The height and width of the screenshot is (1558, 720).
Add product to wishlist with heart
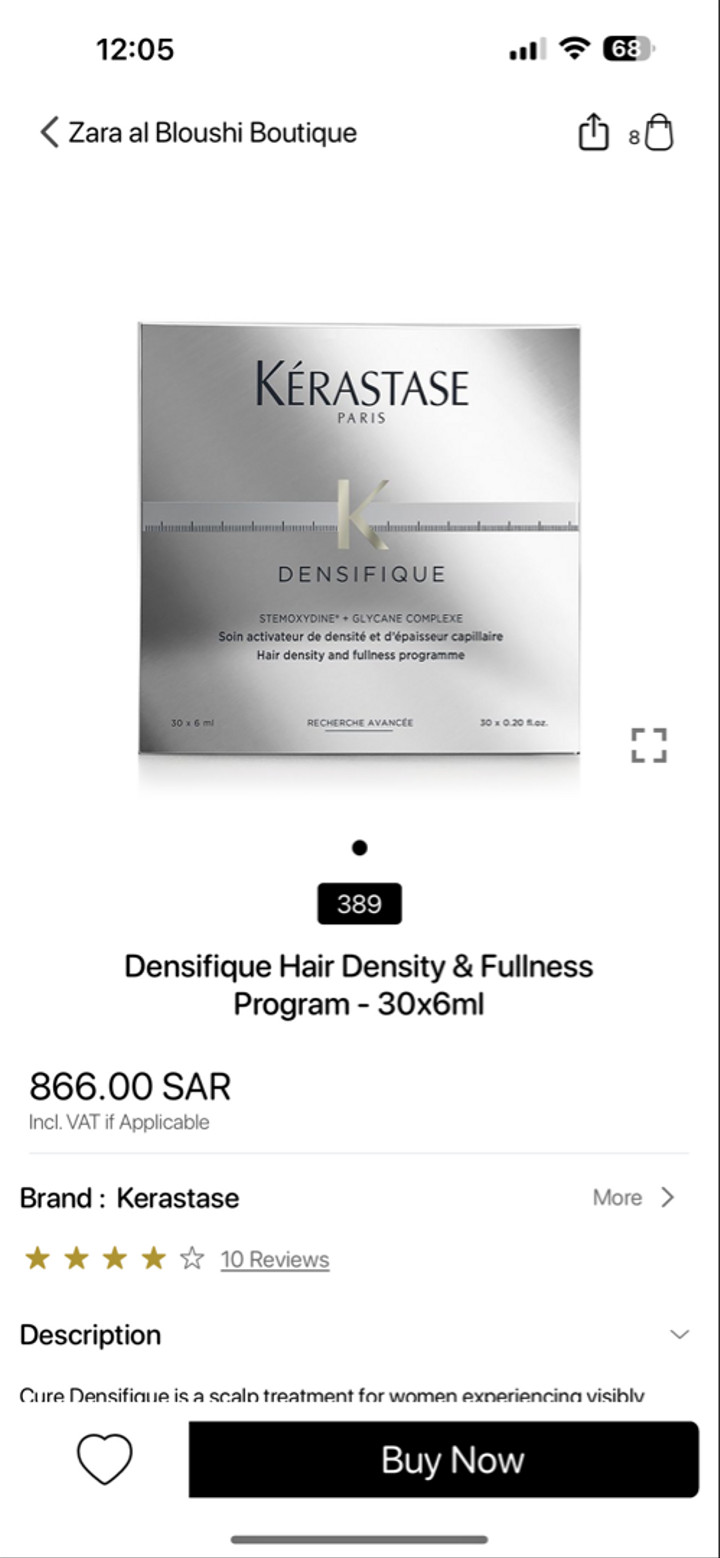pos(105,1459)
